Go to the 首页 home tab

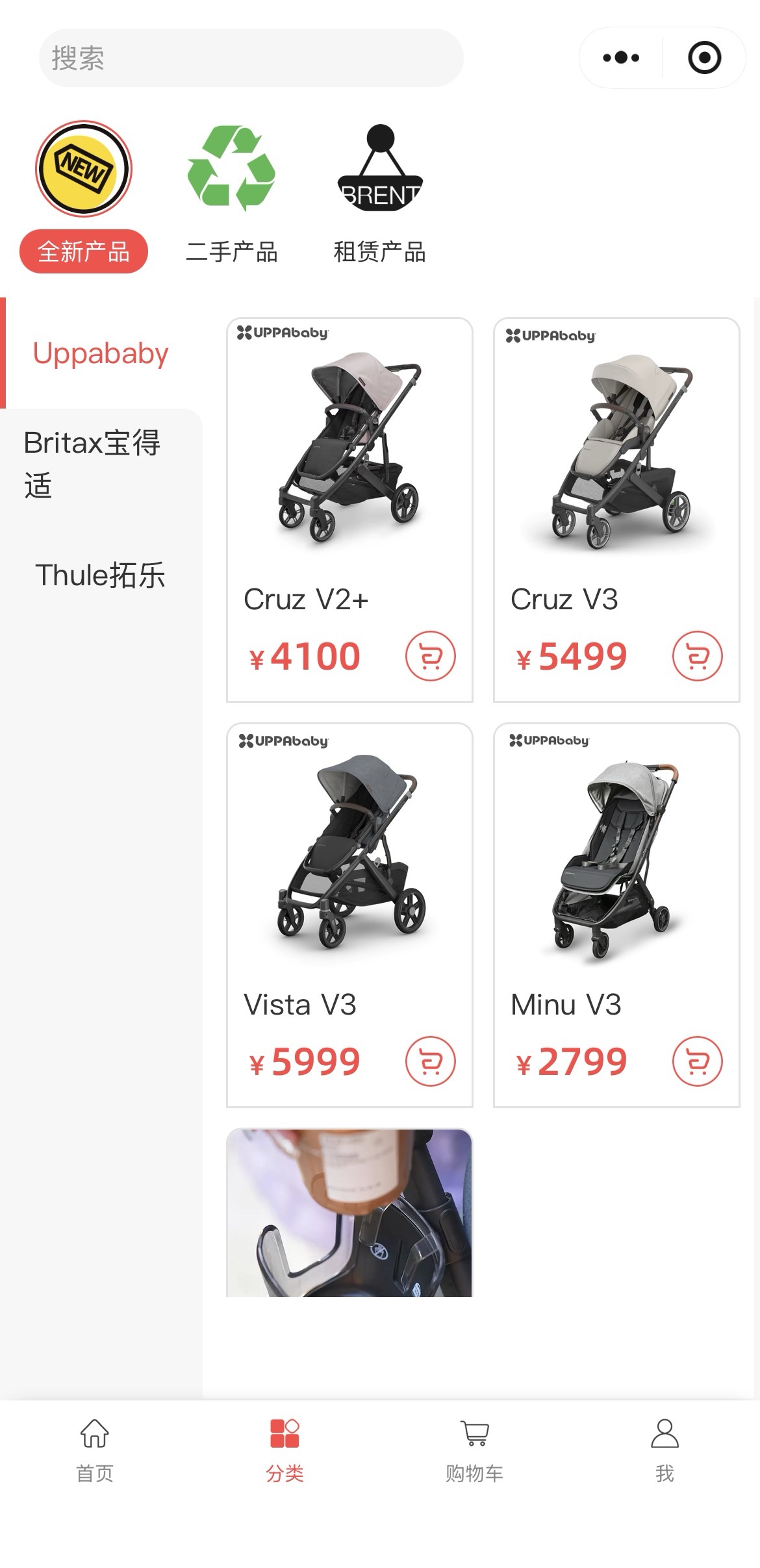point(95,1450)
